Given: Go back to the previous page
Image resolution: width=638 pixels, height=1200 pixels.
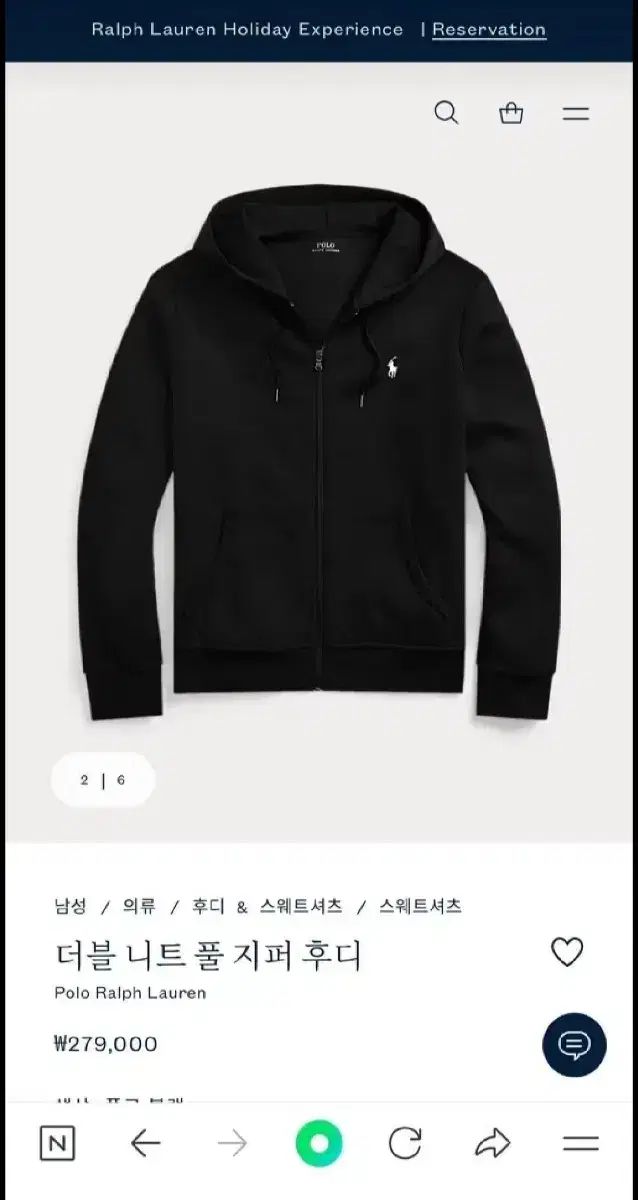Looking at the screenshot, I should 146,1143.
